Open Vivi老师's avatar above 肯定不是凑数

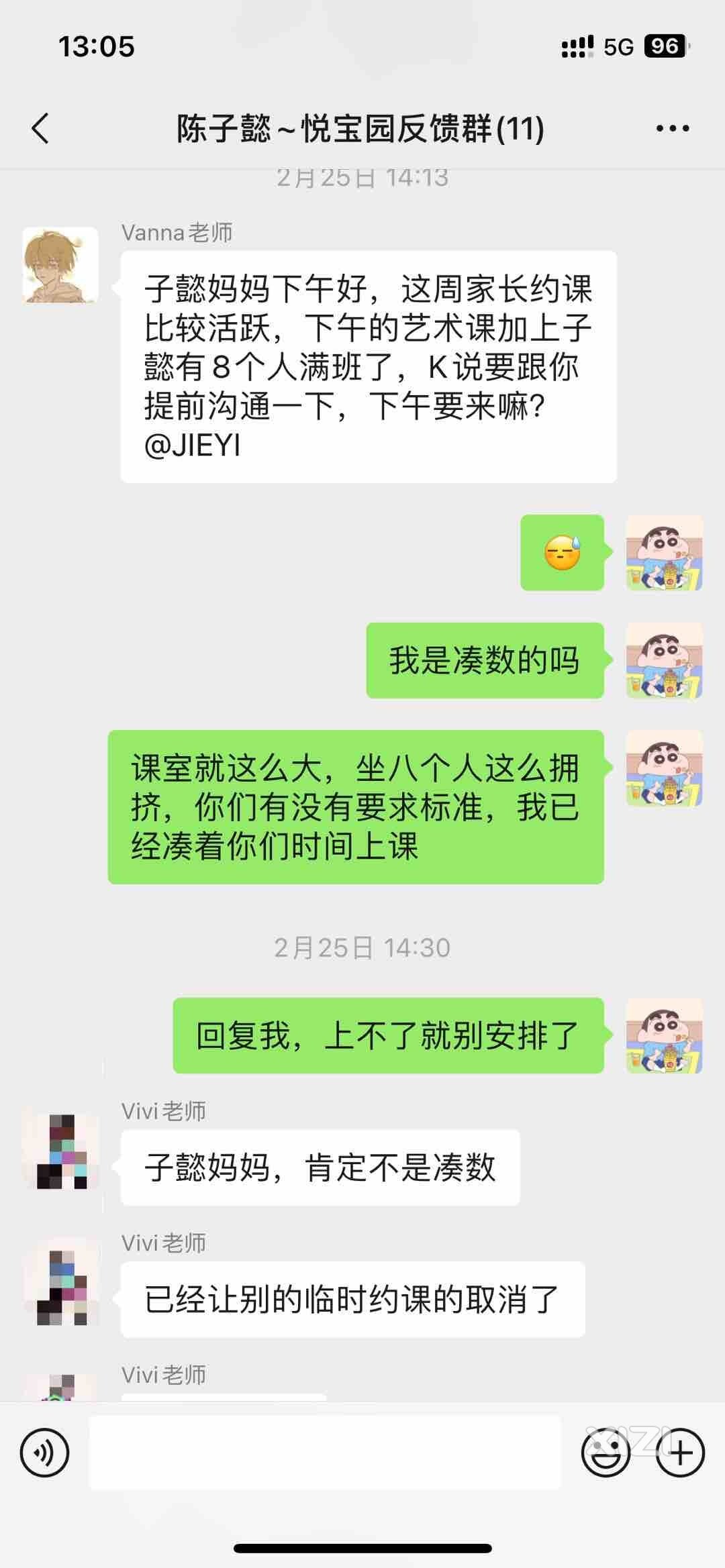coord(62,1151)
